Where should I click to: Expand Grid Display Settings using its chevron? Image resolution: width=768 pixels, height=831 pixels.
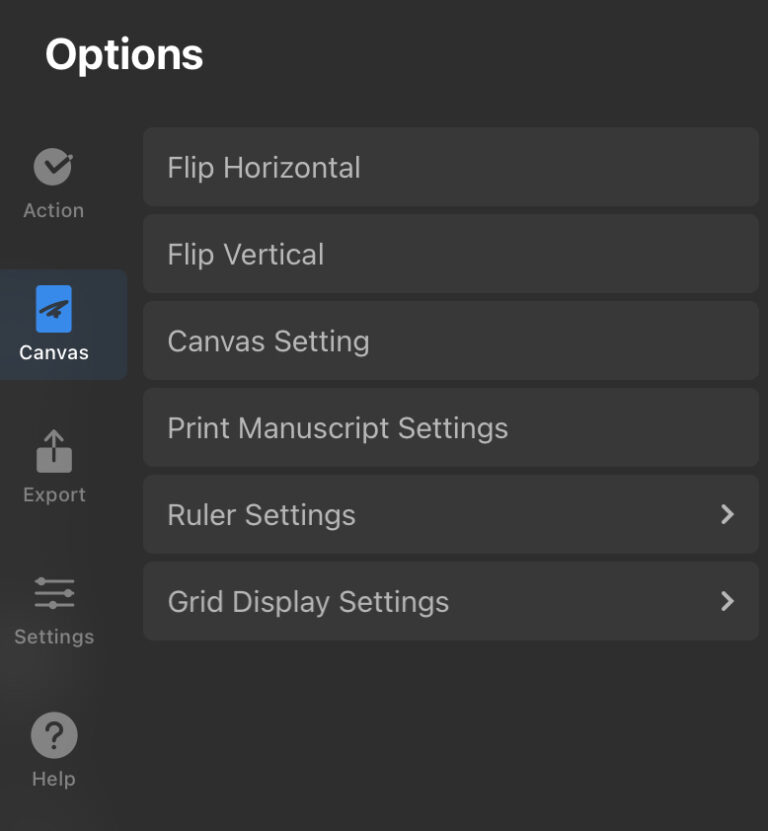[x=727, y=601]
